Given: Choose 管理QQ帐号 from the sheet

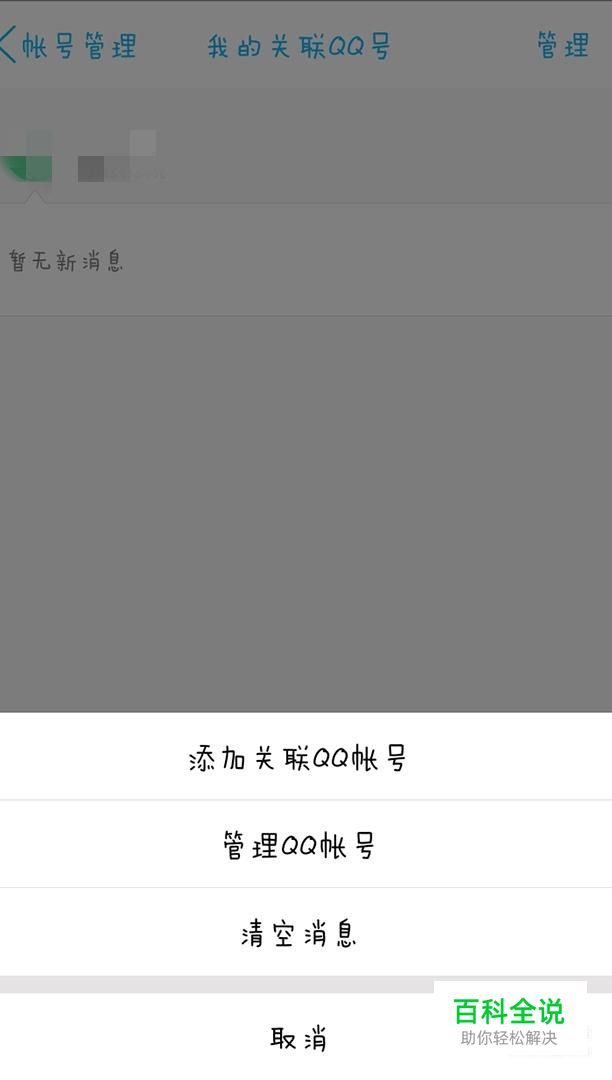Looking at the screenshot, I should point(306,844).
